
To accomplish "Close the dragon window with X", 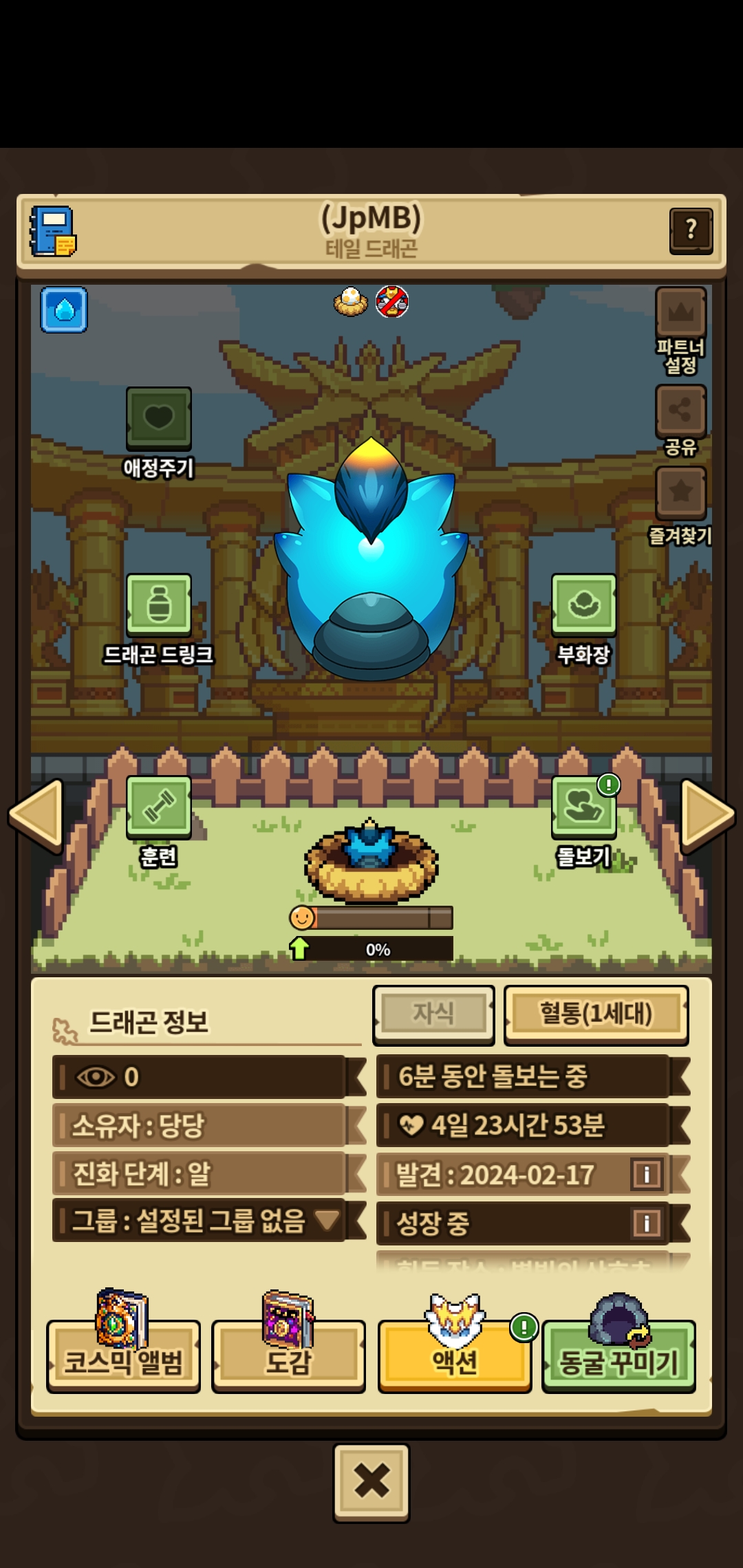I will coord(371,1481).
